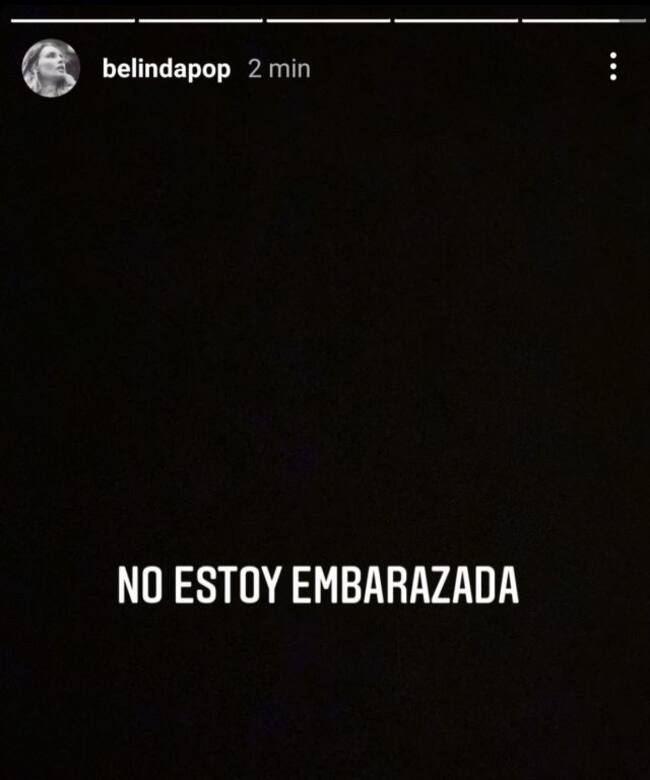Open belindapop's profile picture

coord(50,68)
